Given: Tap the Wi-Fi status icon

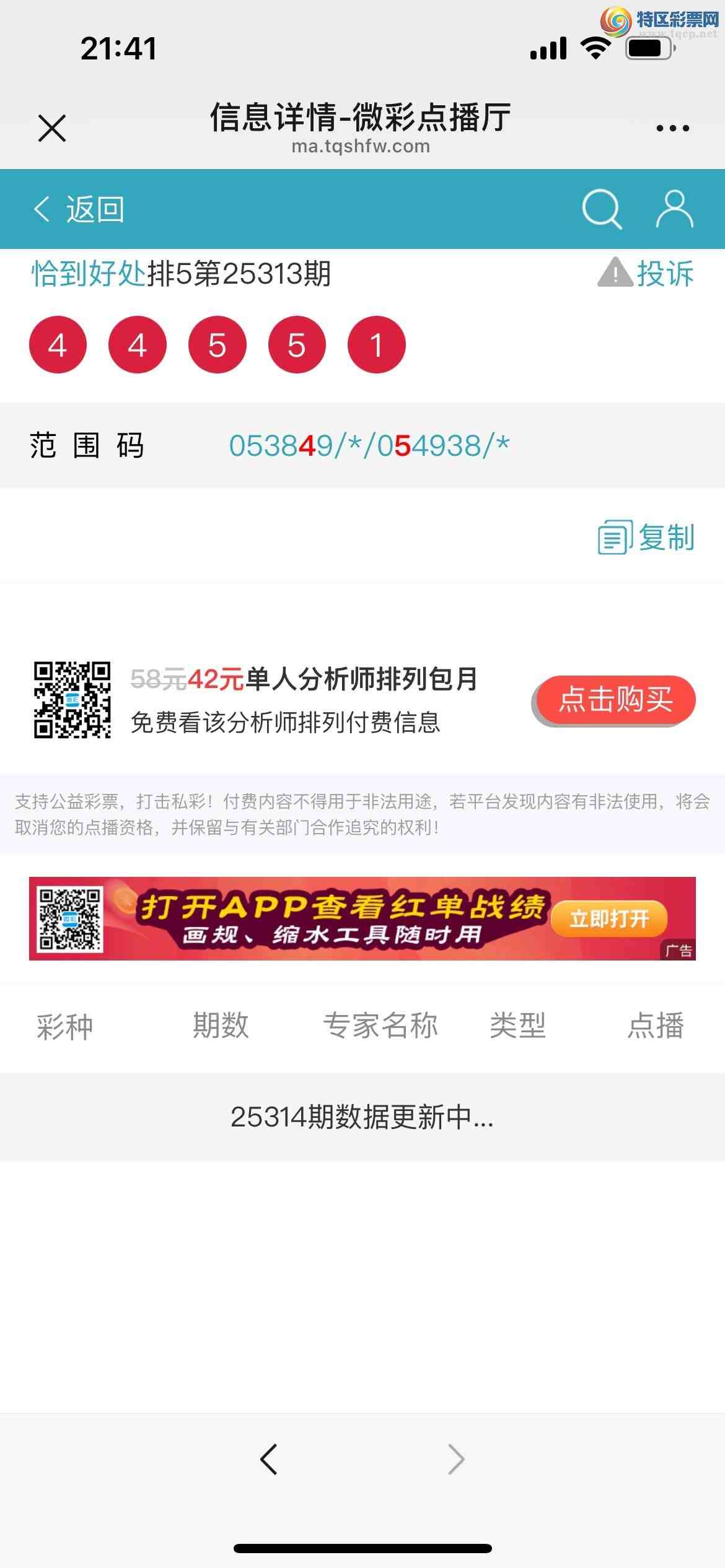Looking at the screenshot, I should [x=596, y=48].
